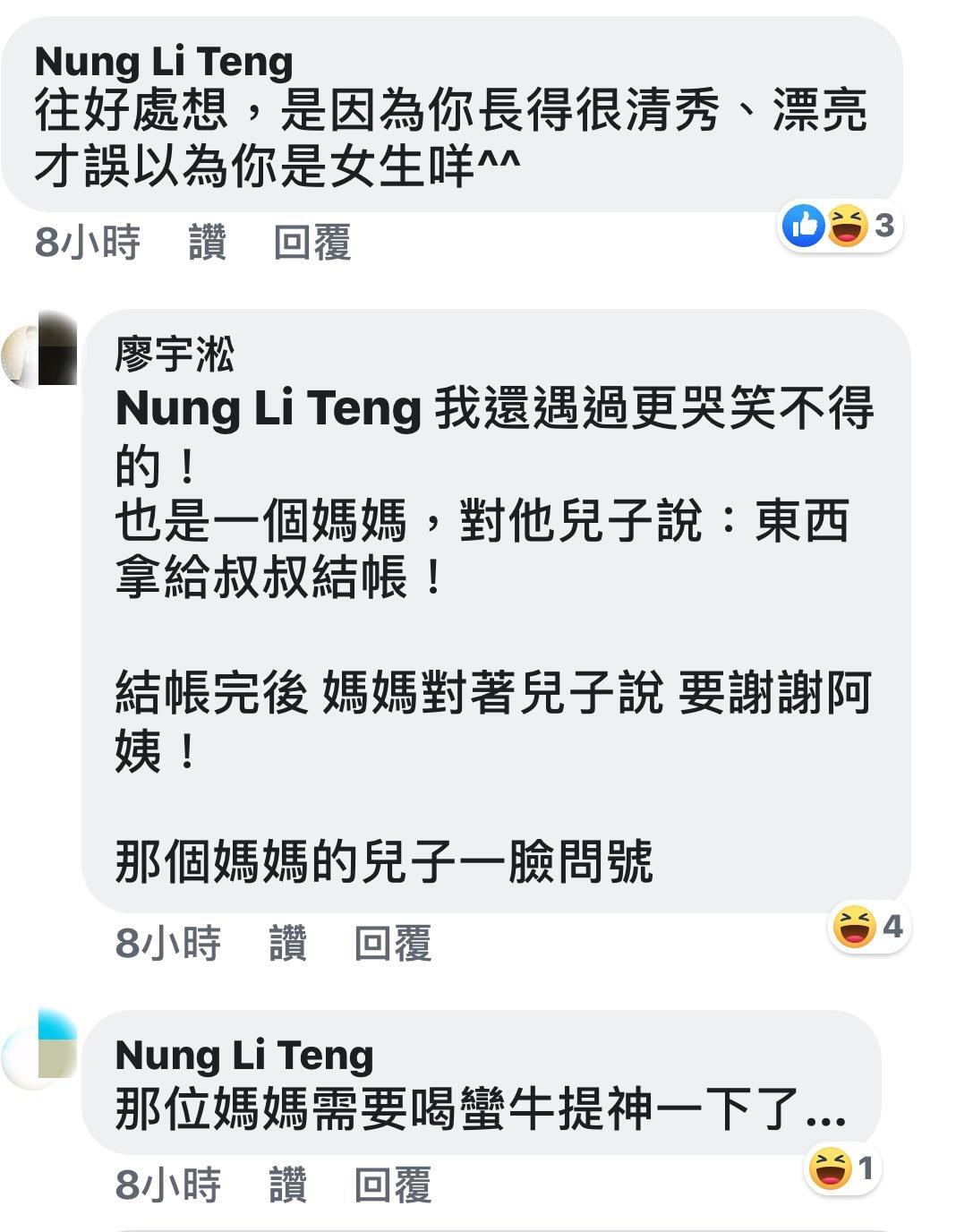This screenshot has height=1232, width=956.
Task: Reply to 廖宇淞's comment
Action: (392, 943)
